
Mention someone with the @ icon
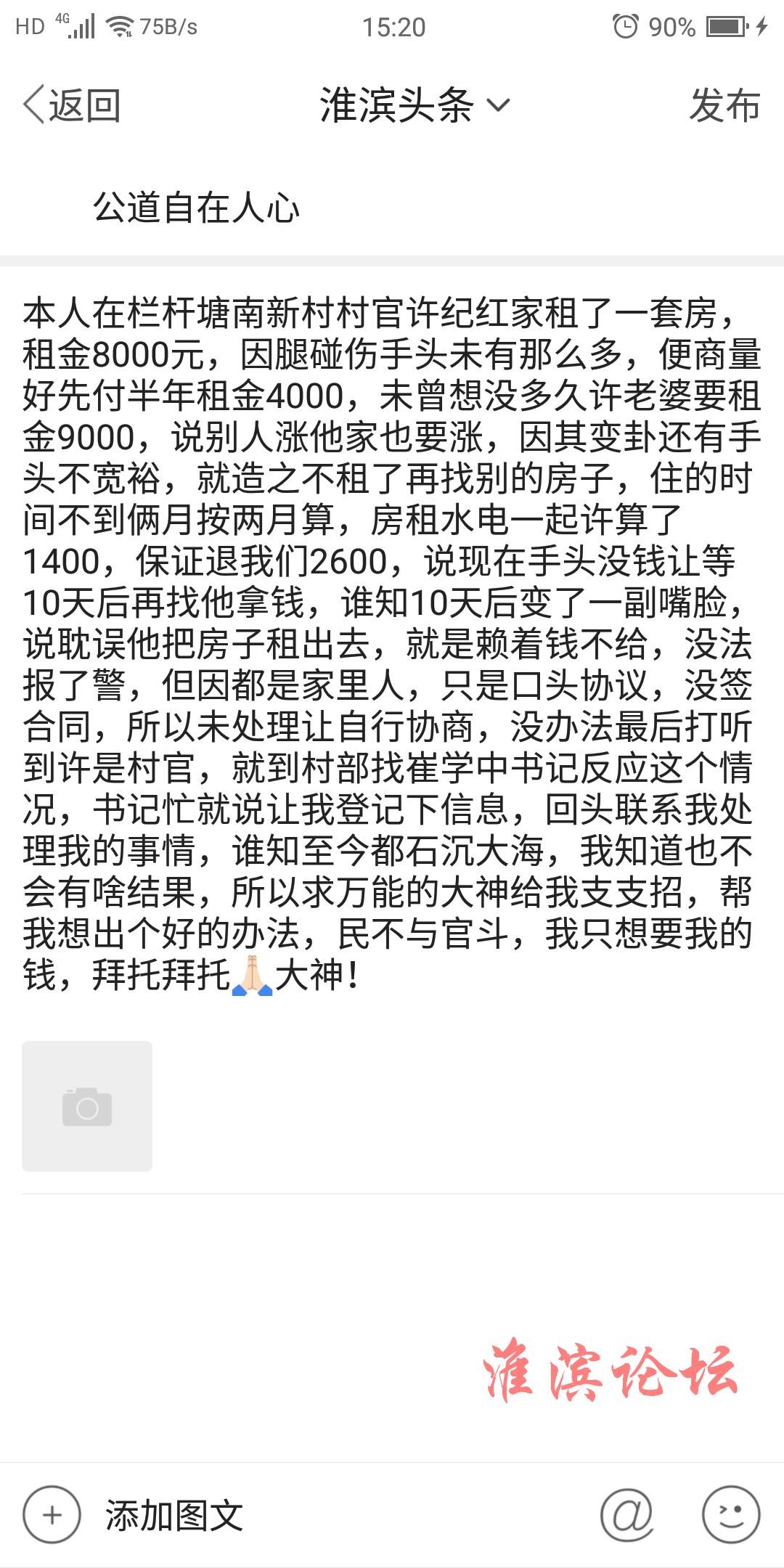point(626,1515)
